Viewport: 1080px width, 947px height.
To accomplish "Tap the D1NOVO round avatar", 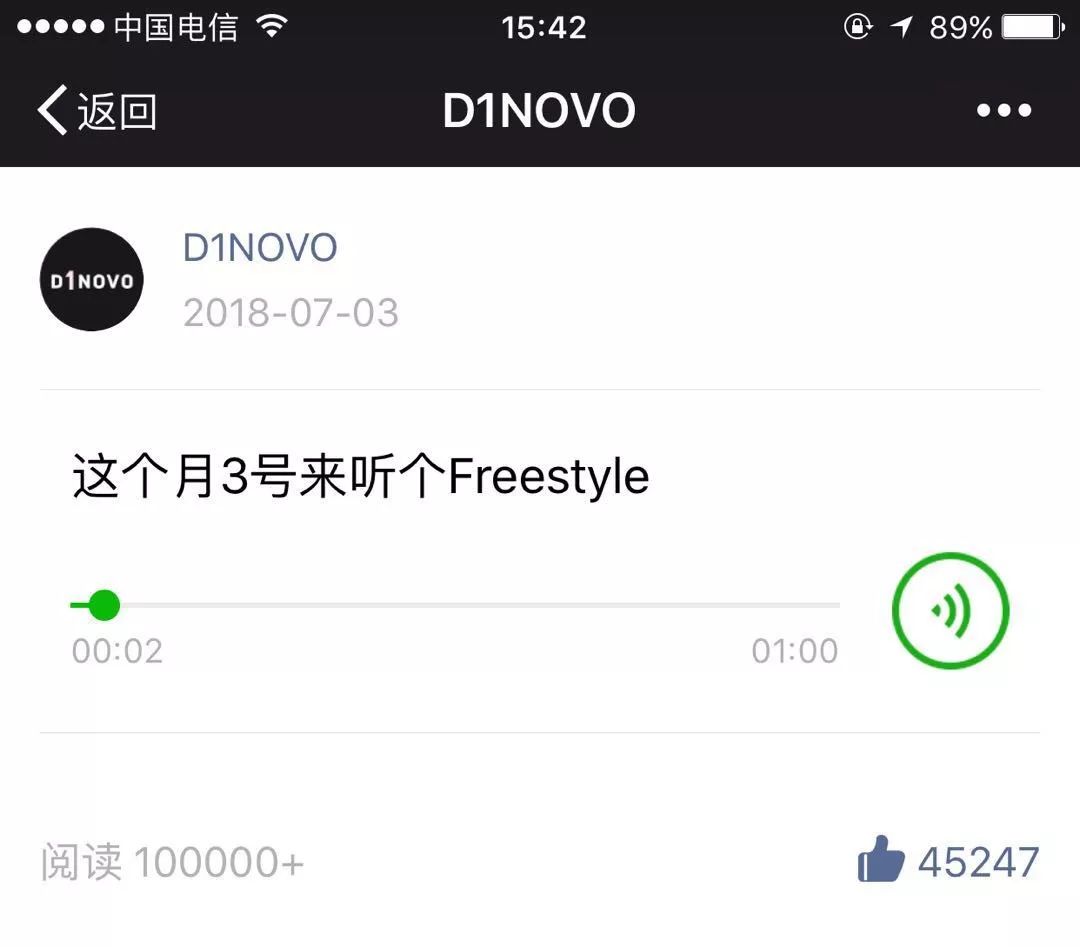I will pyautogui.click(x=92, y=280).
